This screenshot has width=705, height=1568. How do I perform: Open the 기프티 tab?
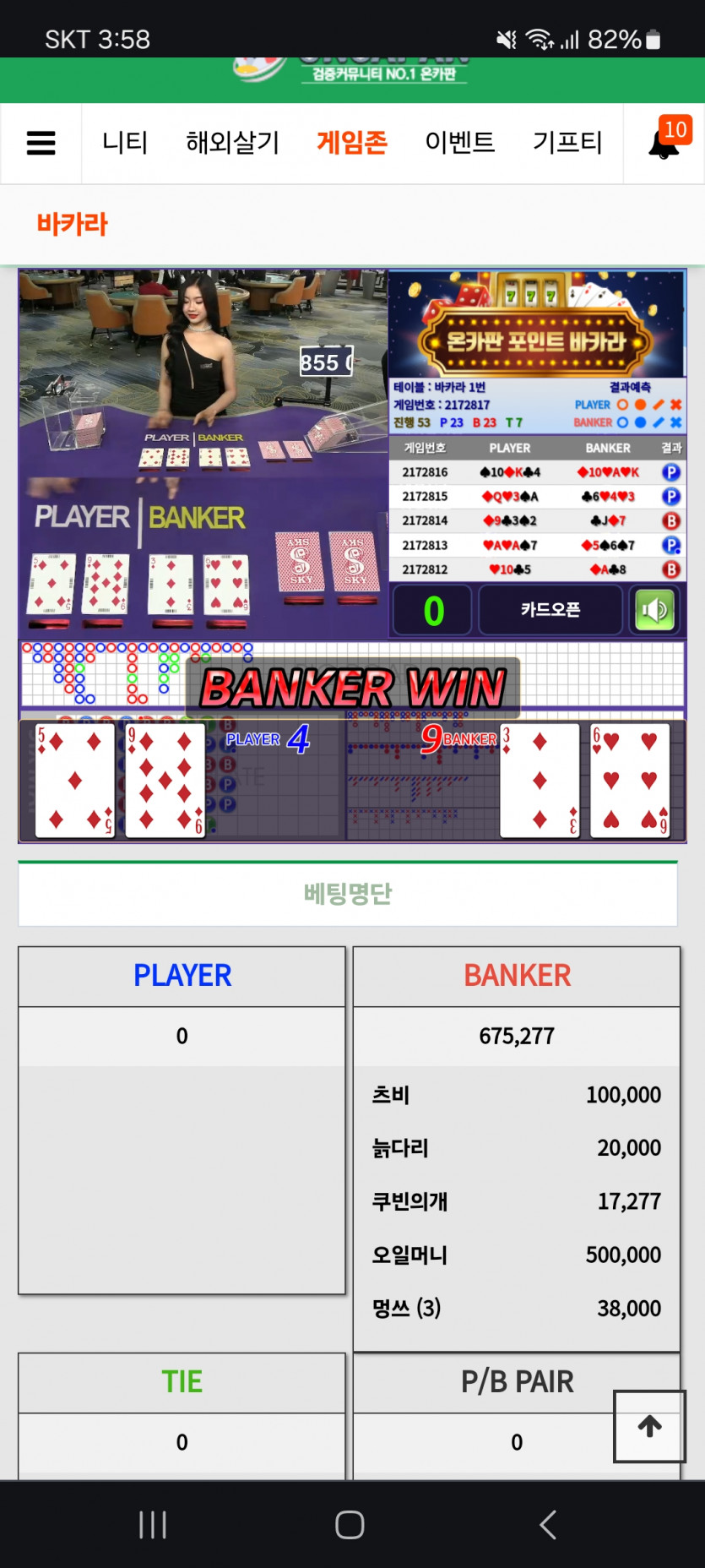(567, 143)
